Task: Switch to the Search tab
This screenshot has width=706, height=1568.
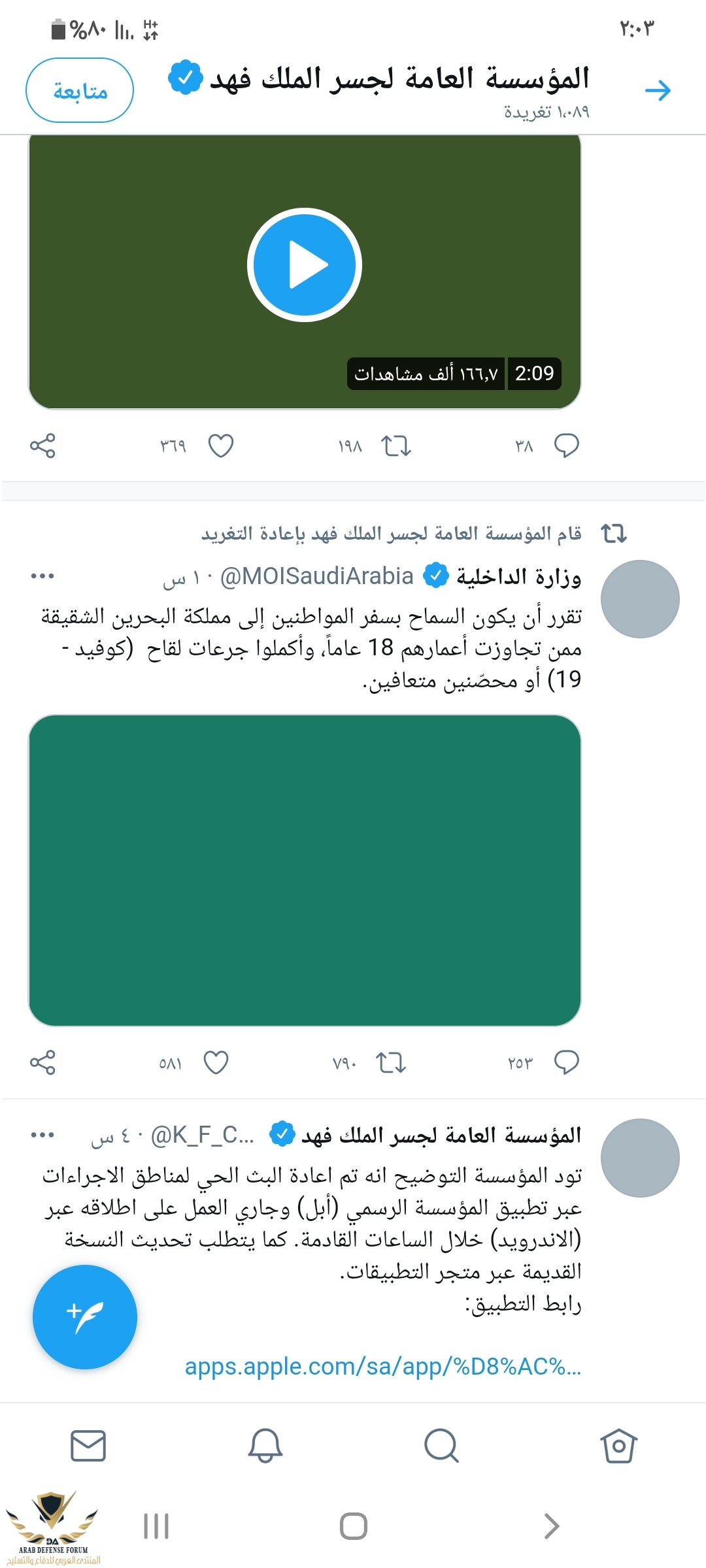Action: 441,1445
